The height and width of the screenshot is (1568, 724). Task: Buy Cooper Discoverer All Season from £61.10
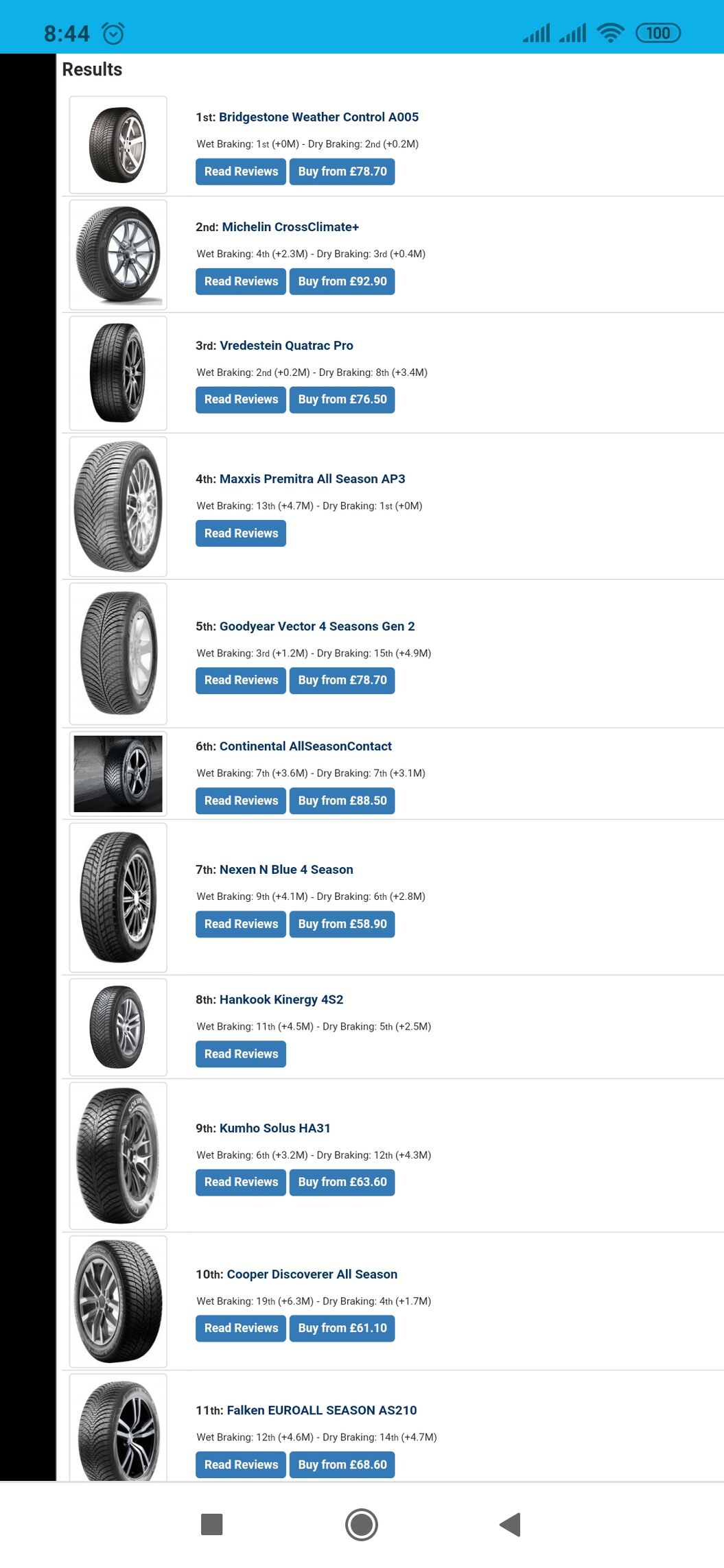(x=342, y=1328)
